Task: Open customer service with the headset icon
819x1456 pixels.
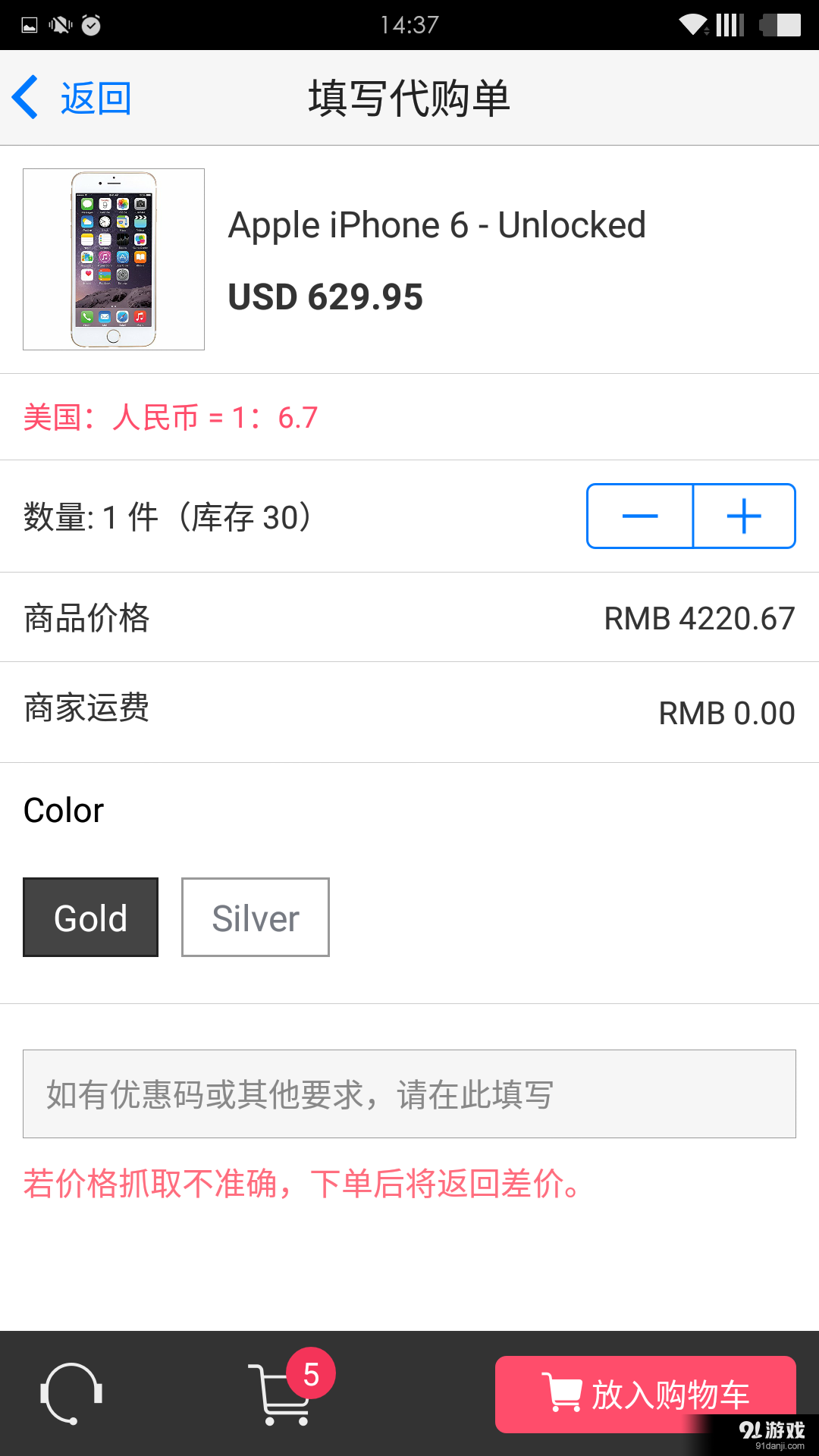Action: pos(72,1395)
